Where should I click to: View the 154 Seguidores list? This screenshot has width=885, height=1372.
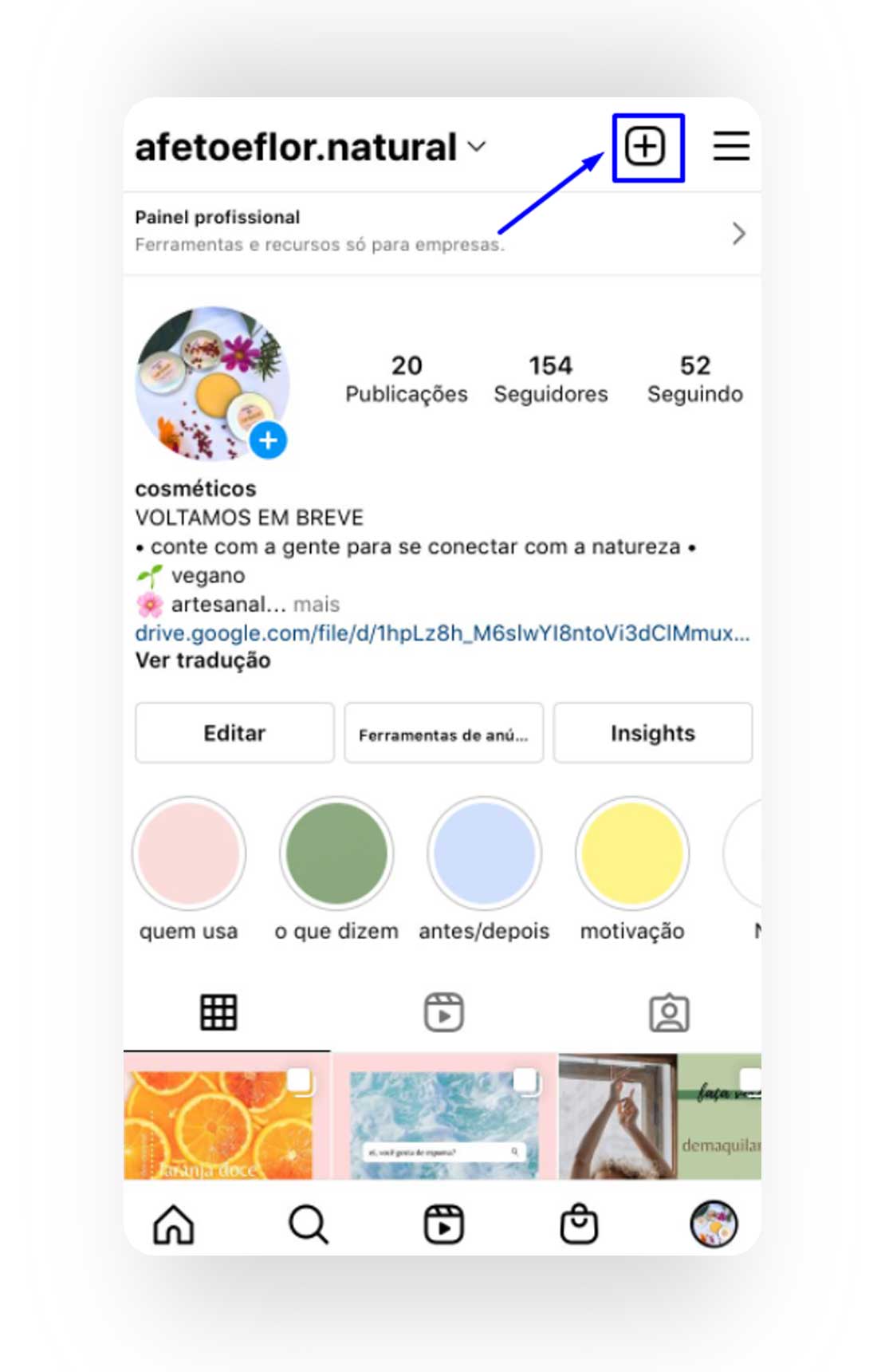pos(553,377)
